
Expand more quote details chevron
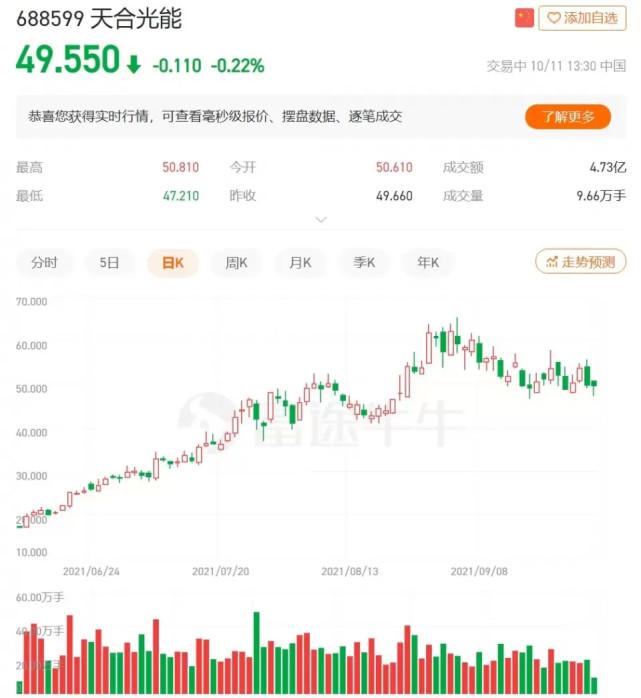[x=320, y=219]
